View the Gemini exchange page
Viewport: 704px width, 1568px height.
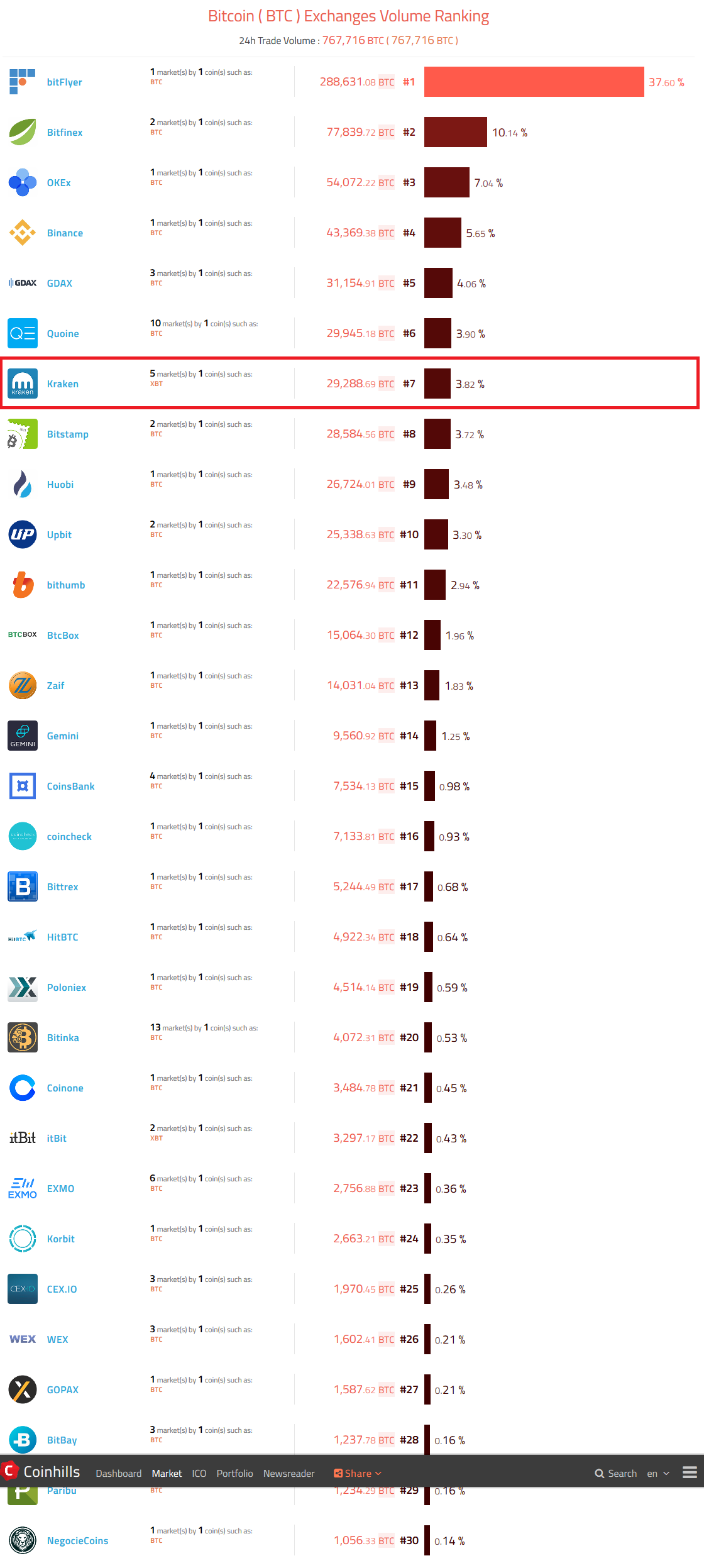click(x=62, y=736)
